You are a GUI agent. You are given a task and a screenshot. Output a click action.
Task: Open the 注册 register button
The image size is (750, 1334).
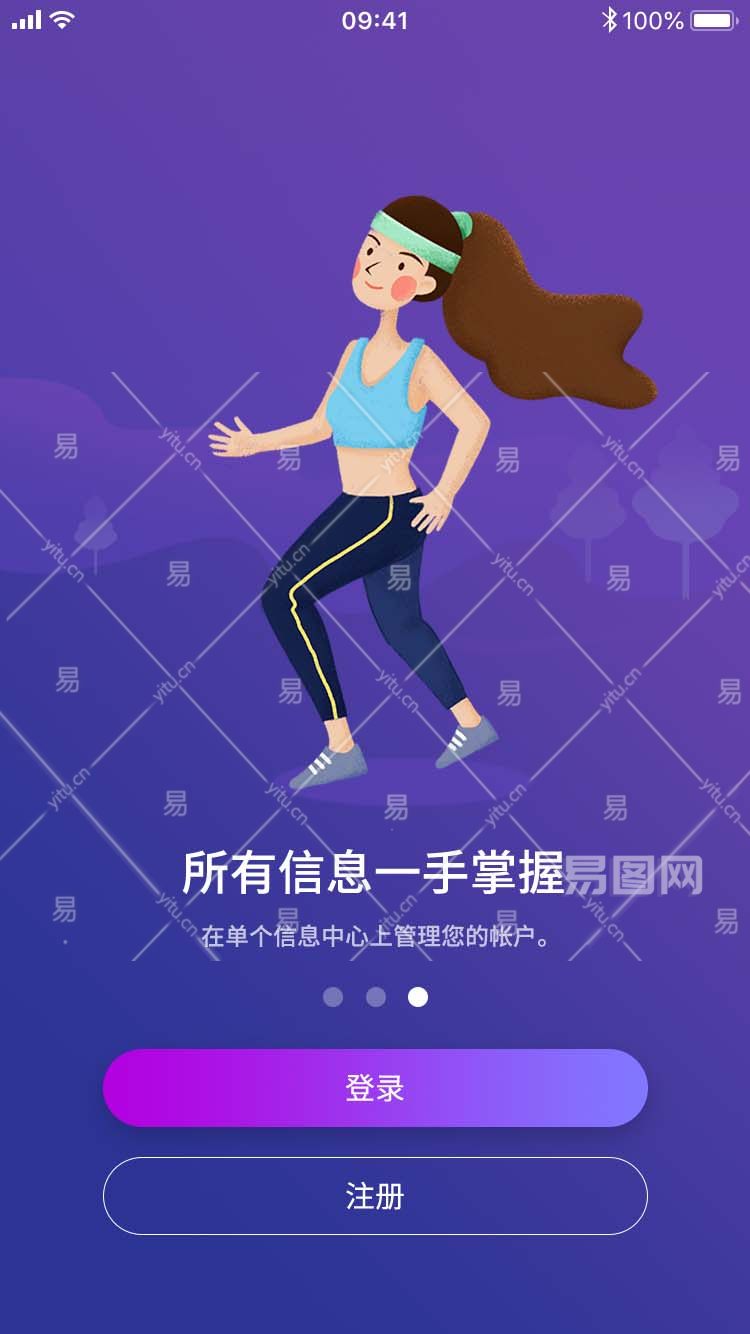[x=375, y=1196]
